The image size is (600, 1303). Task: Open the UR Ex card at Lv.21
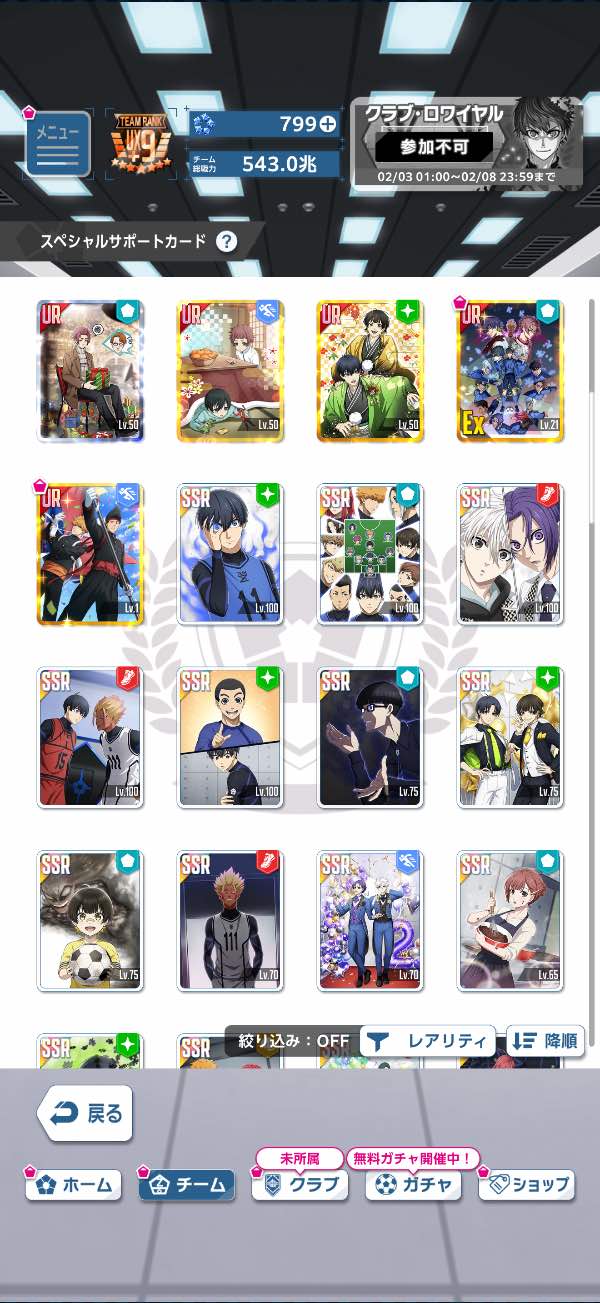(x=510, y=370)
